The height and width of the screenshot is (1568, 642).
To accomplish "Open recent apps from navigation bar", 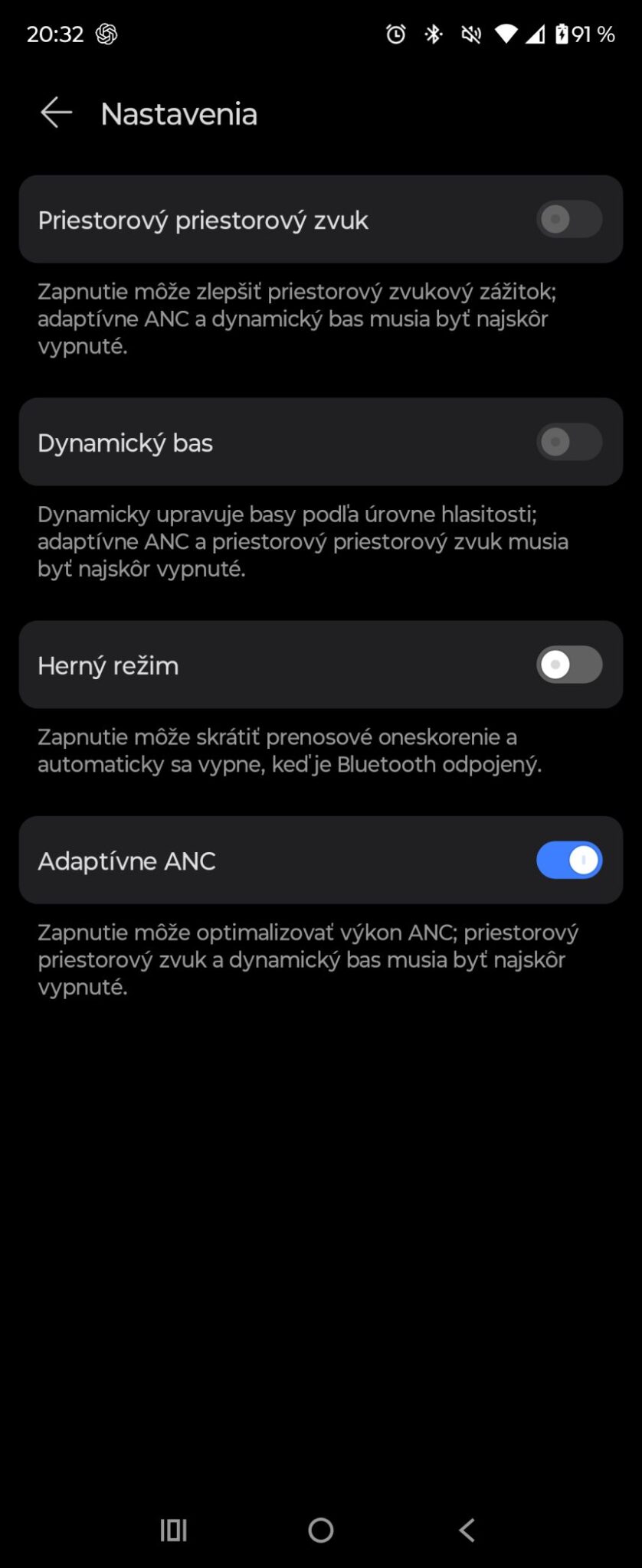I will tap(174, 1530).
